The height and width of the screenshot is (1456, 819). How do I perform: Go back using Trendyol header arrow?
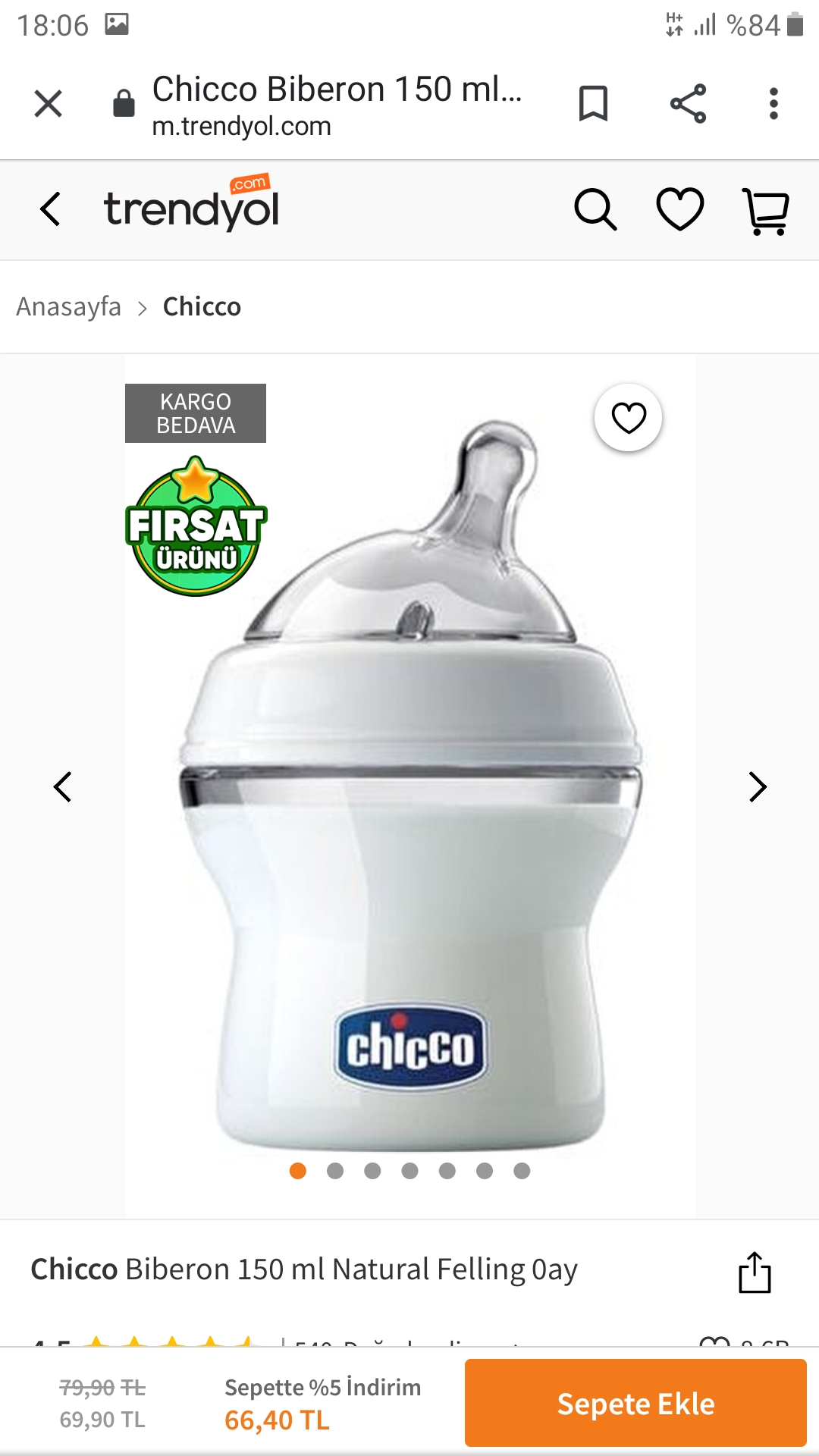pyautogui.click(x=51, y=209)
